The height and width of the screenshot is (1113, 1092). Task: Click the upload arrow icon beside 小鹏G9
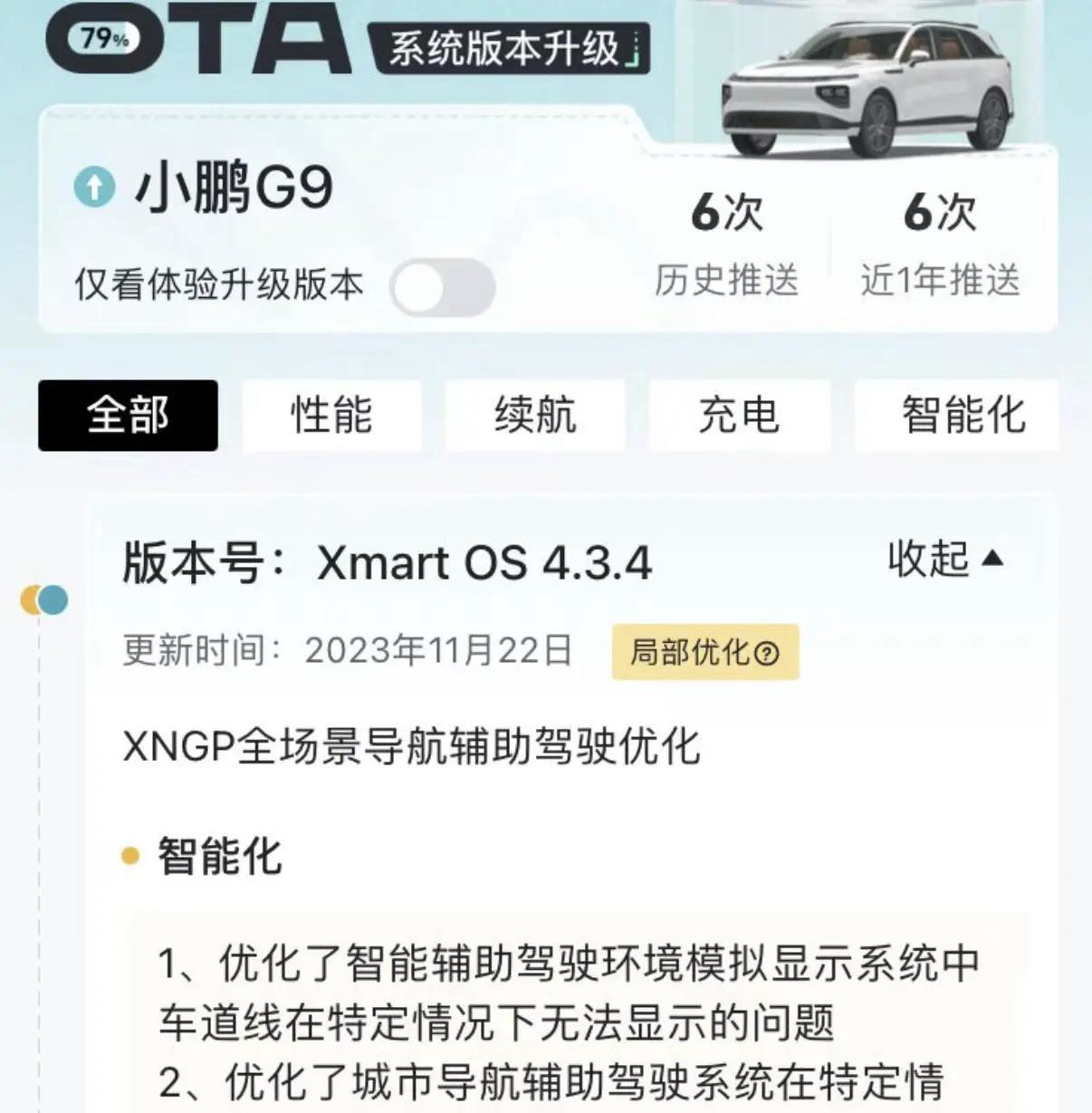pos(93,187)
